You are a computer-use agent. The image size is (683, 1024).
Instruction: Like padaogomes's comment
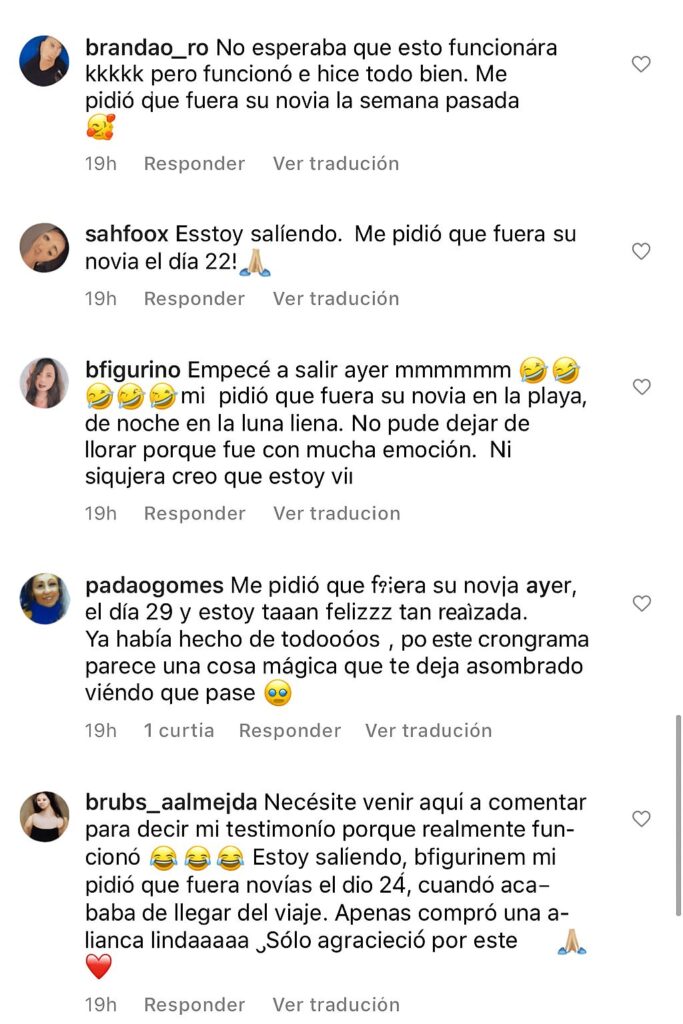pyautogui.click(x=642, y=603)
